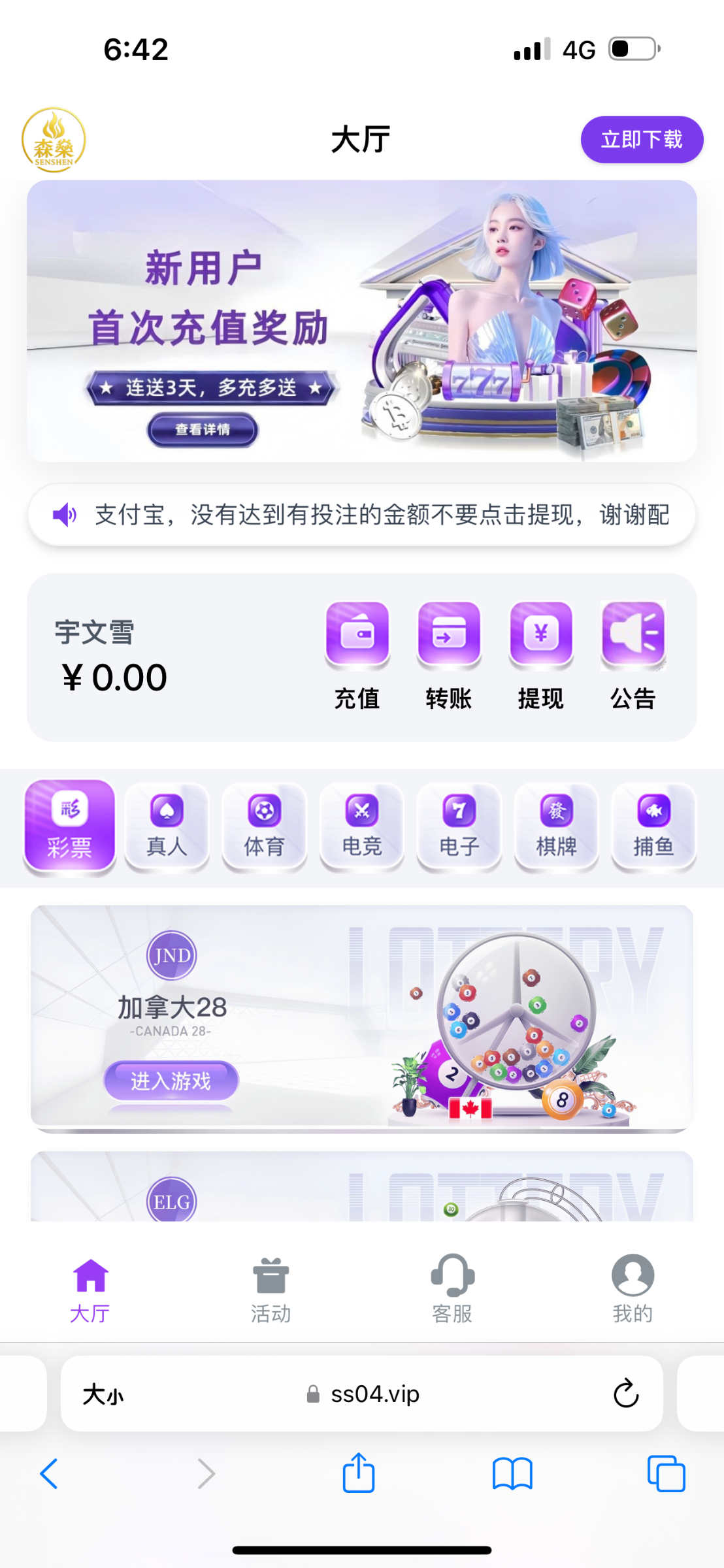Image resolution: width=724 pixels, height=1568 pixels.
Task: Open the 捕鱼 fishing game category icon
Action: (x=653, y=825)
